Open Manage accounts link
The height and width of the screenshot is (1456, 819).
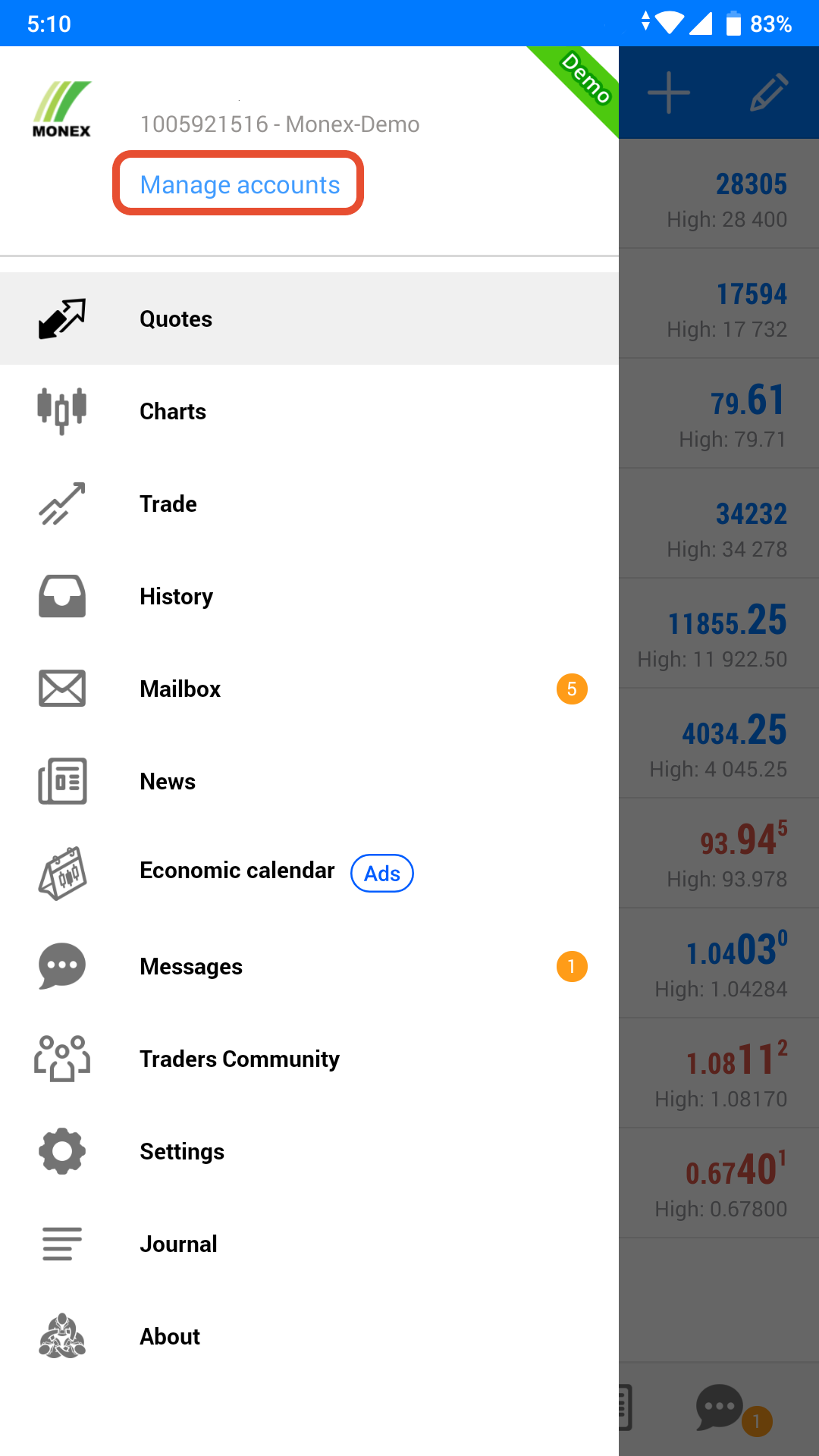240,184
